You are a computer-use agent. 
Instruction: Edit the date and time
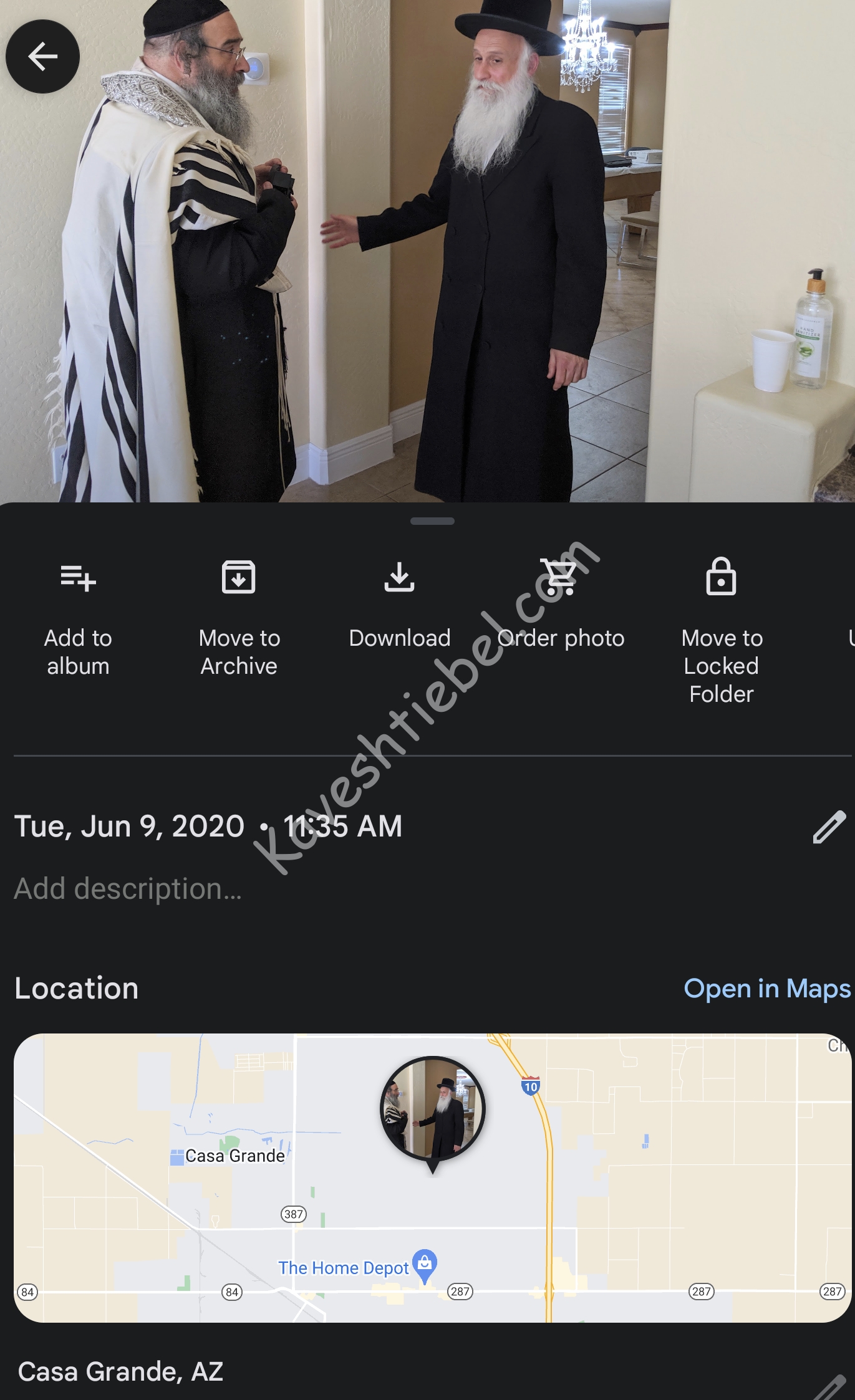pyautogui.click(x=829, y=828)
